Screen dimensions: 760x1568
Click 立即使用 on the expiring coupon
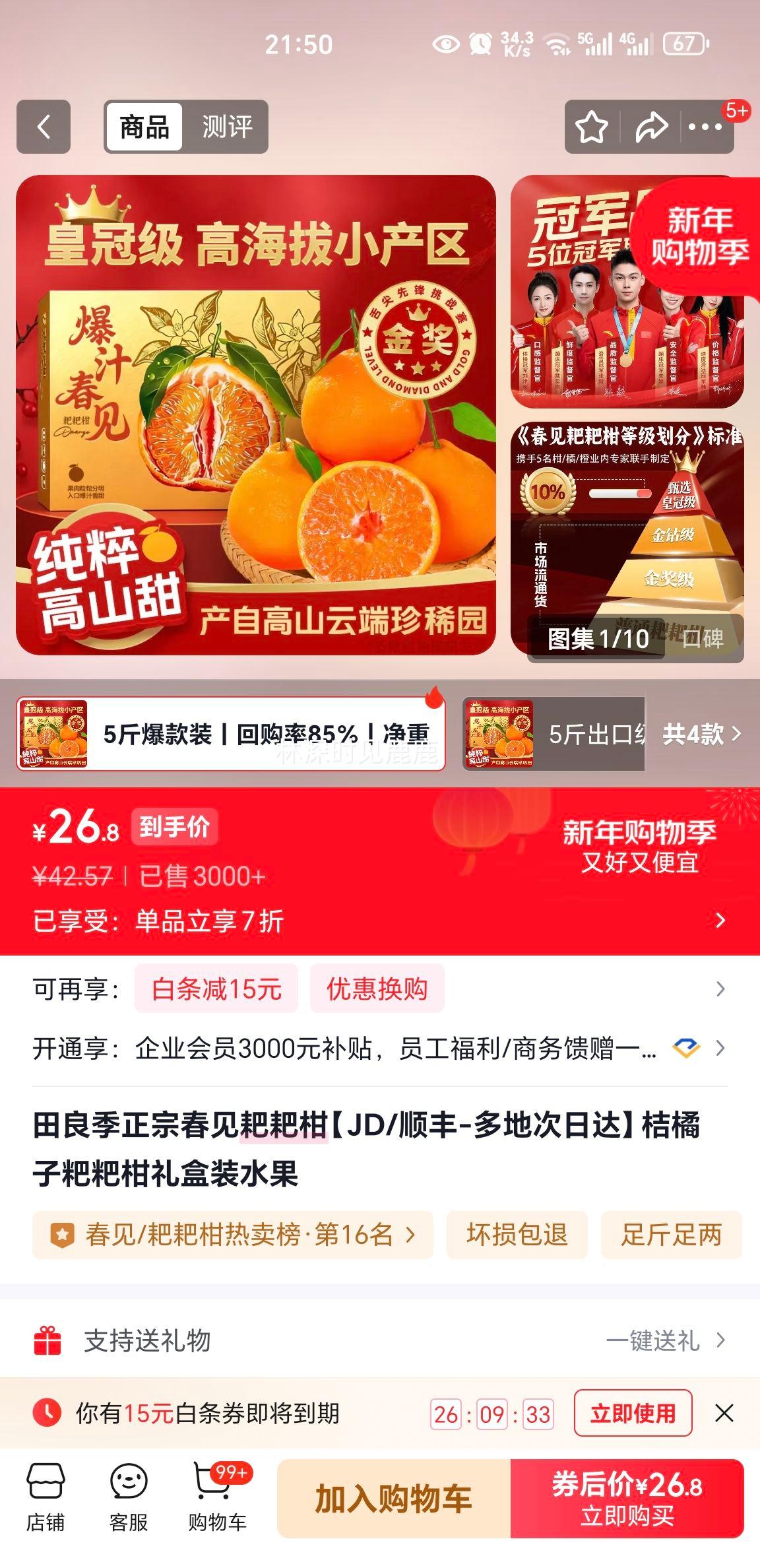631,1412
